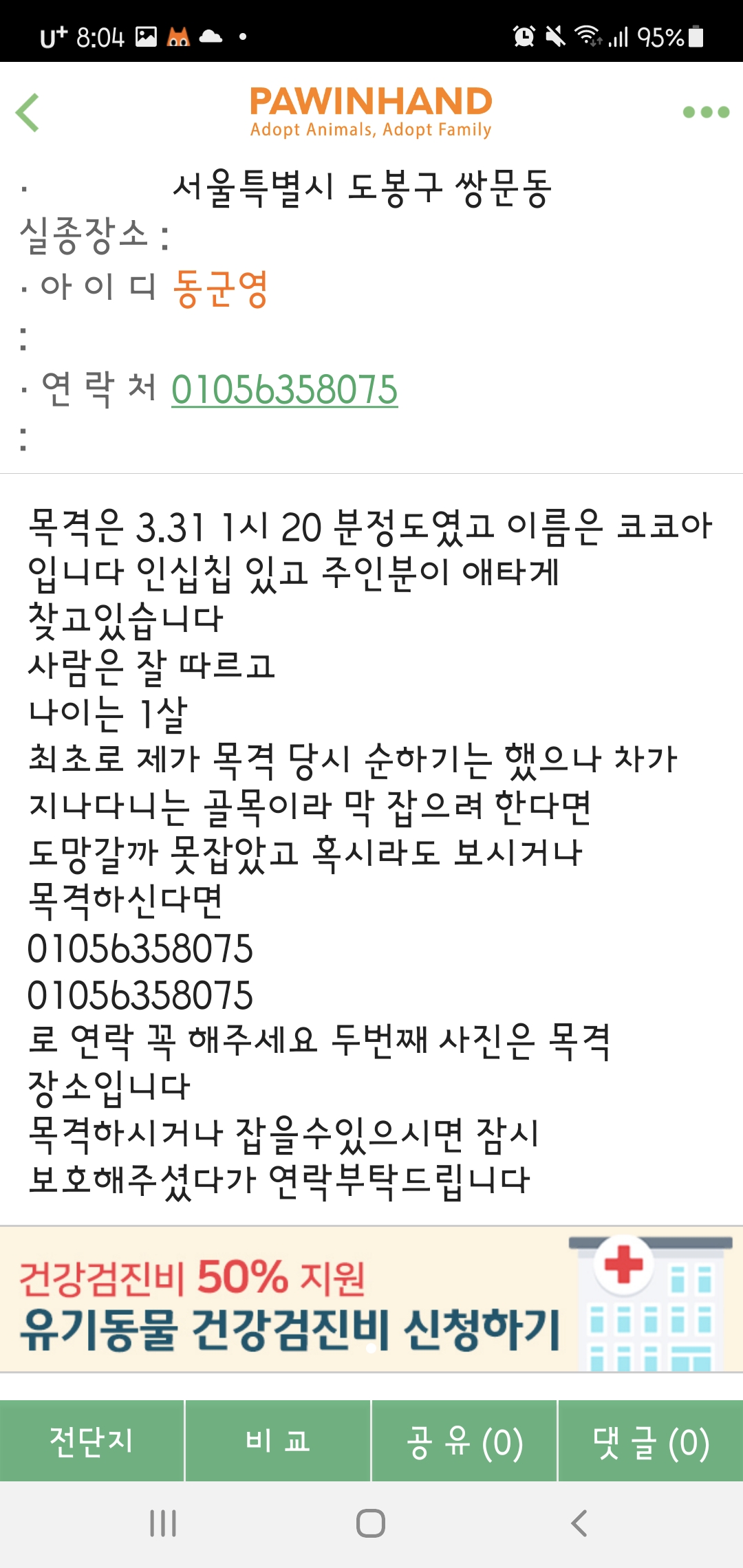The width and height of the screenshot is (743, 1568).
Task: Open the 유기동물 건강검진비 신청하기 banner
Action: coord(371,1300)
